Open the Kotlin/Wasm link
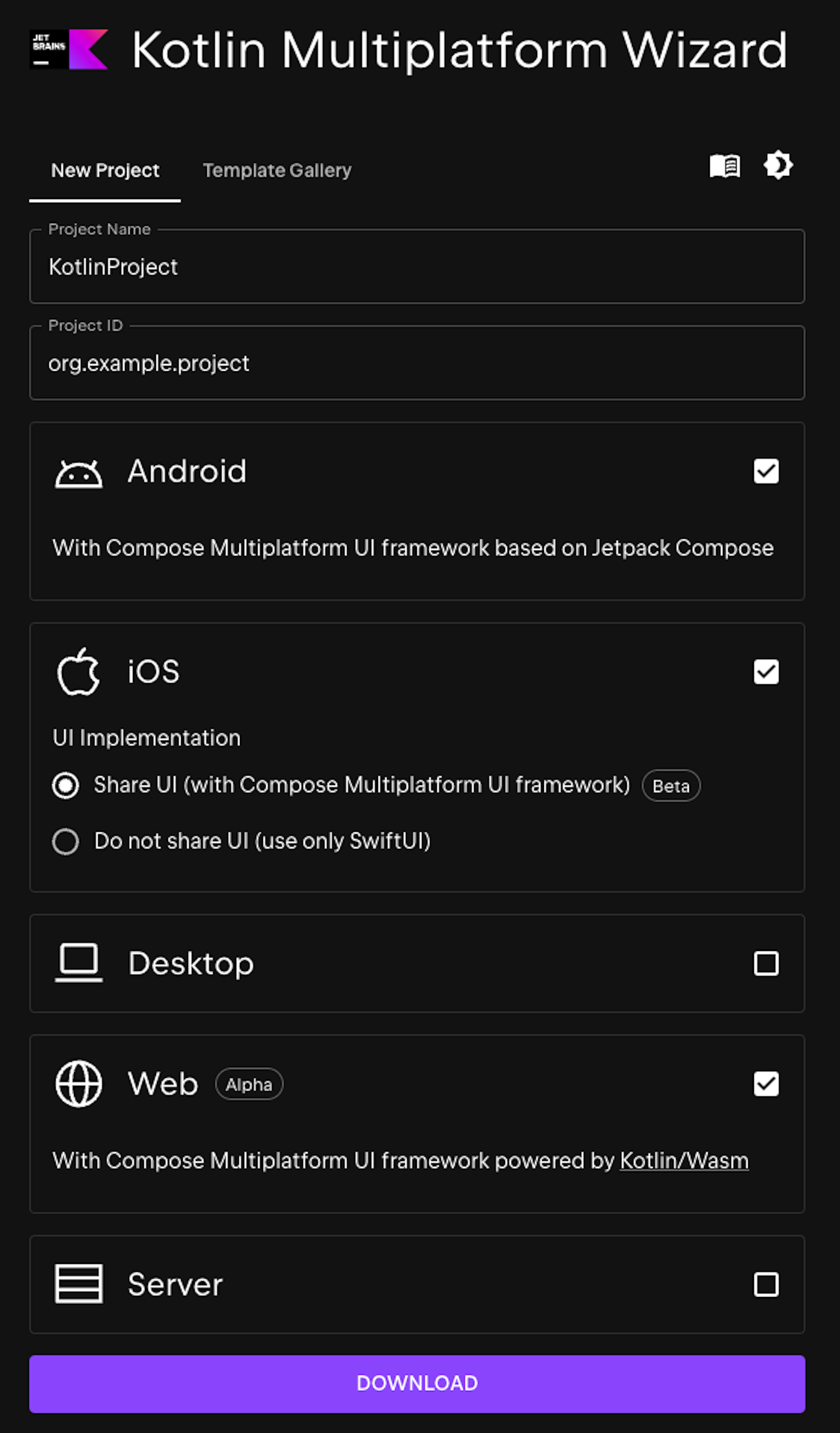 click(x=684, y=1160)
